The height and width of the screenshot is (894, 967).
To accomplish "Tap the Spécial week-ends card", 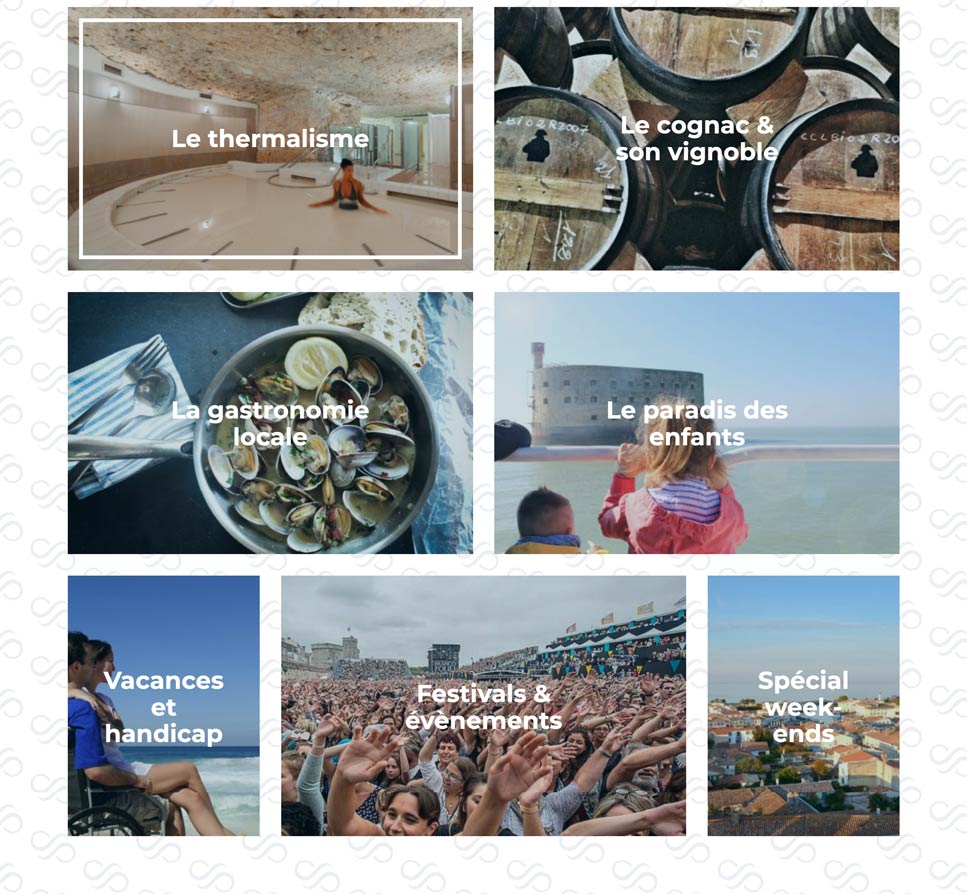I will tap(803, 706).
